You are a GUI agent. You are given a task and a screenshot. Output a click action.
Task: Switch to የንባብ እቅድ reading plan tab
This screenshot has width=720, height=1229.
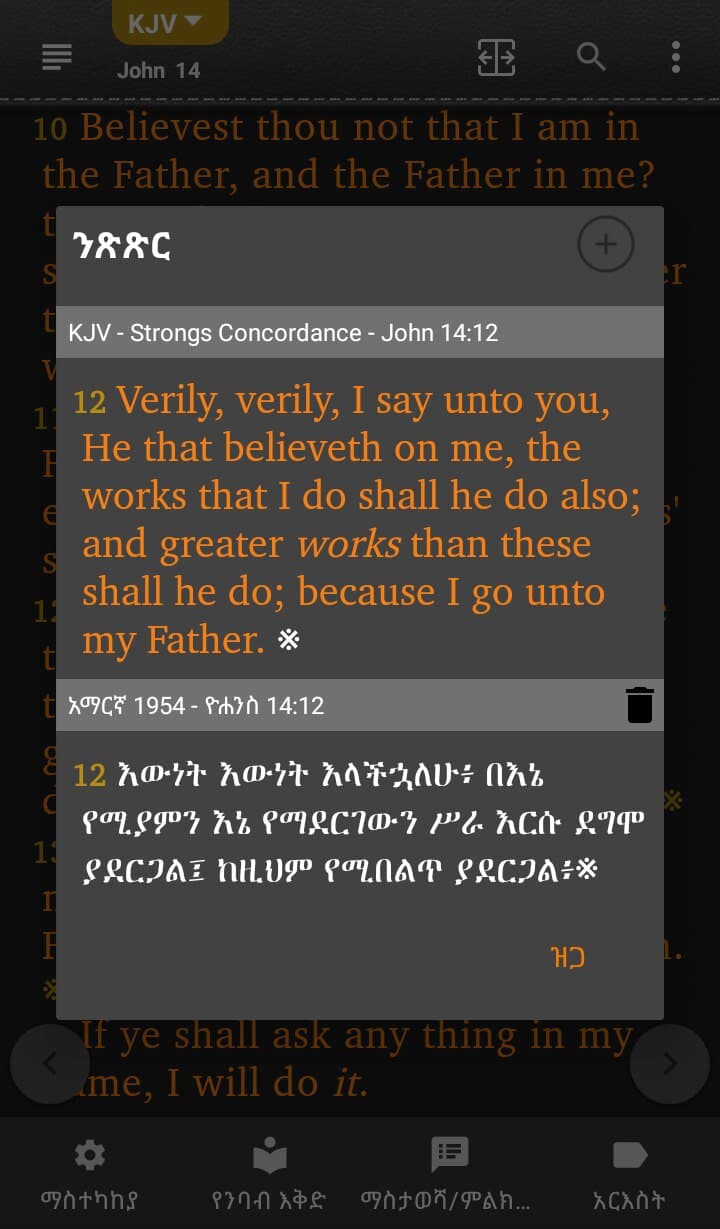click(x=270, y=1174)
